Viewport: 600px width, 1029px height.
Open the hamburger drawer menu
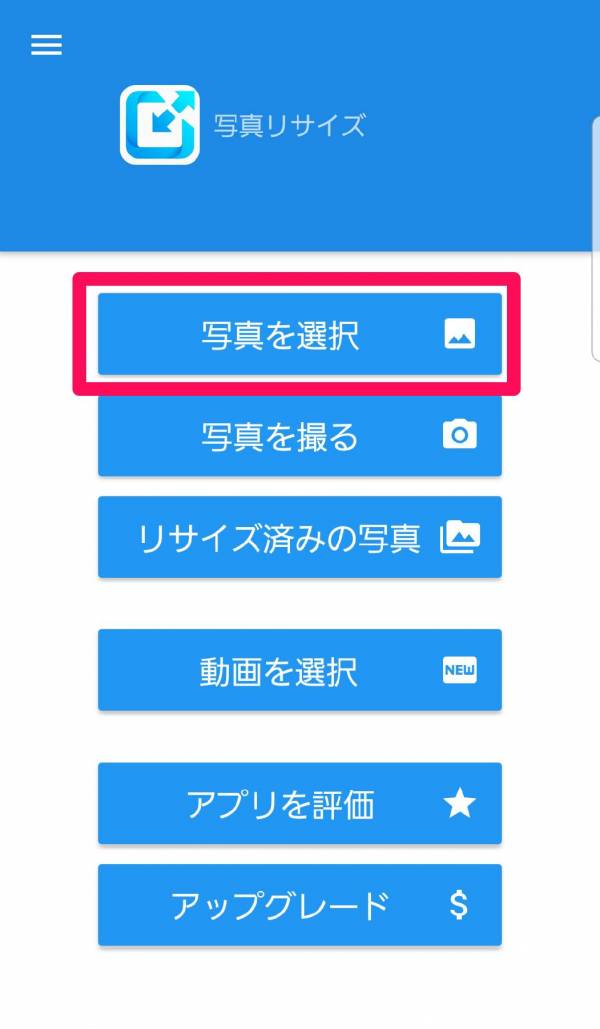[x=46, y=45]
